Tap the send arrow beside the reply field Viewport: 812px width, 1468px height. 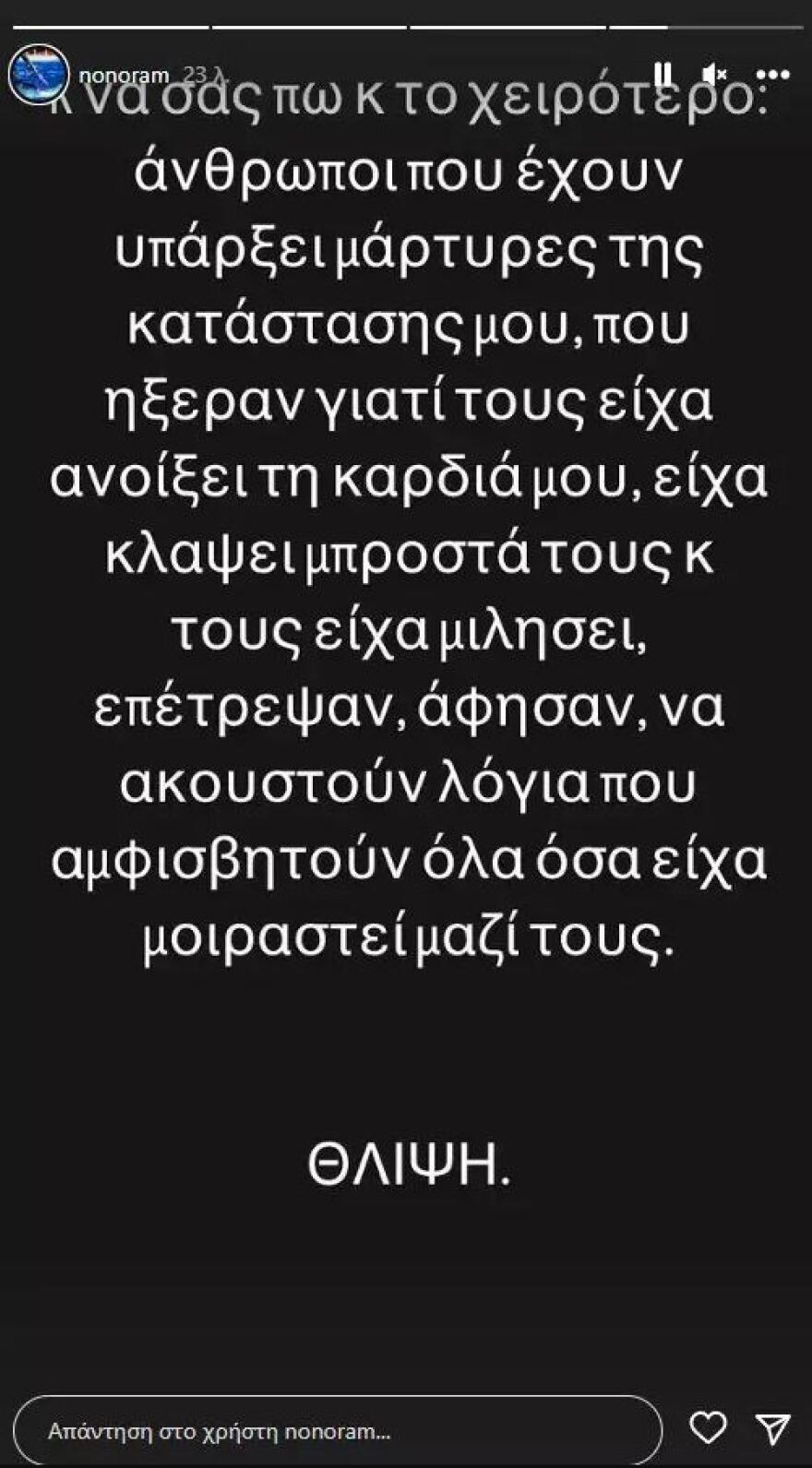click(x=775, y=1427)
